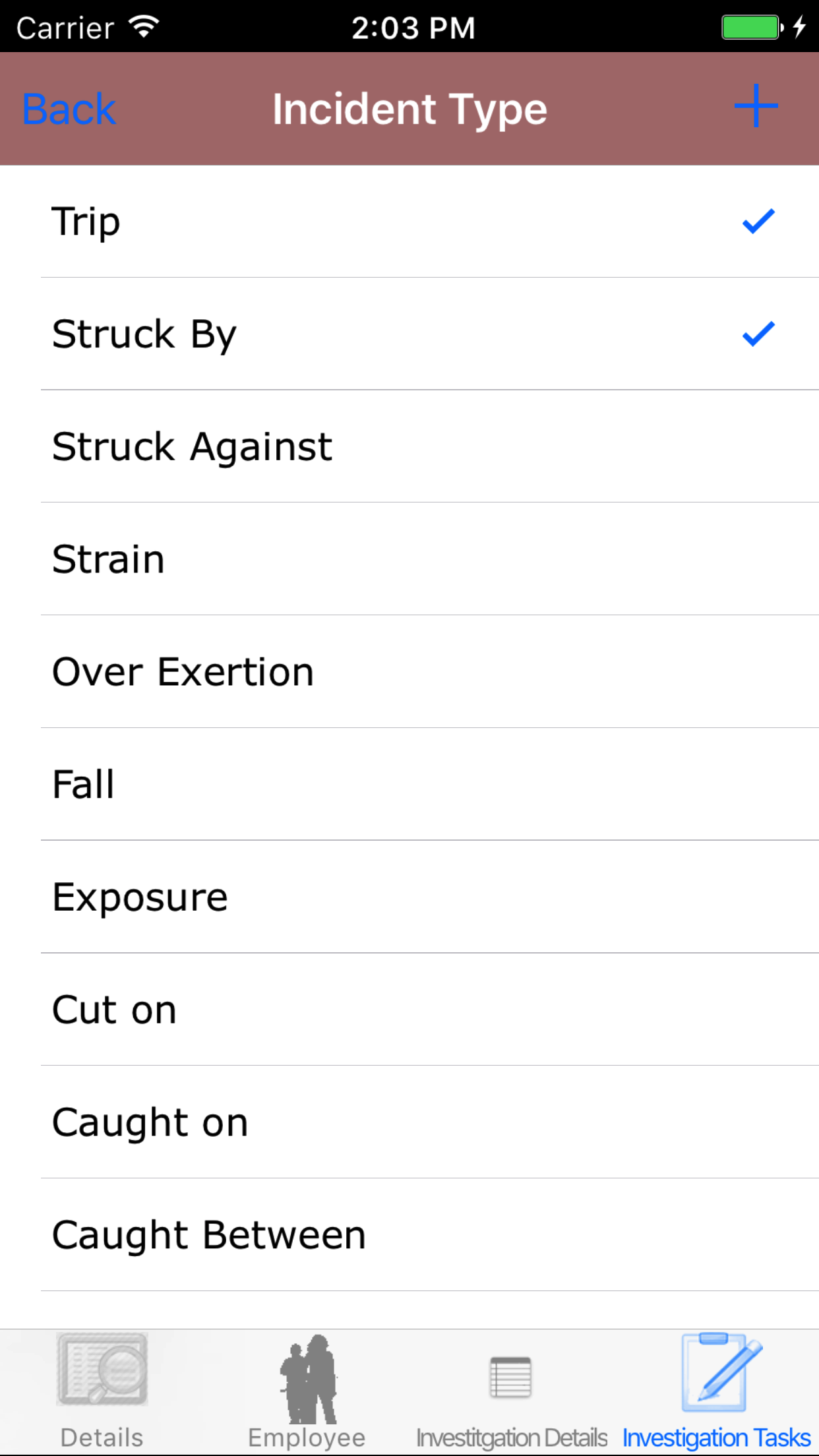Uncheck the Trip incident type
This screenshot has width=819, height=1456.
click(x=409, y=222)
